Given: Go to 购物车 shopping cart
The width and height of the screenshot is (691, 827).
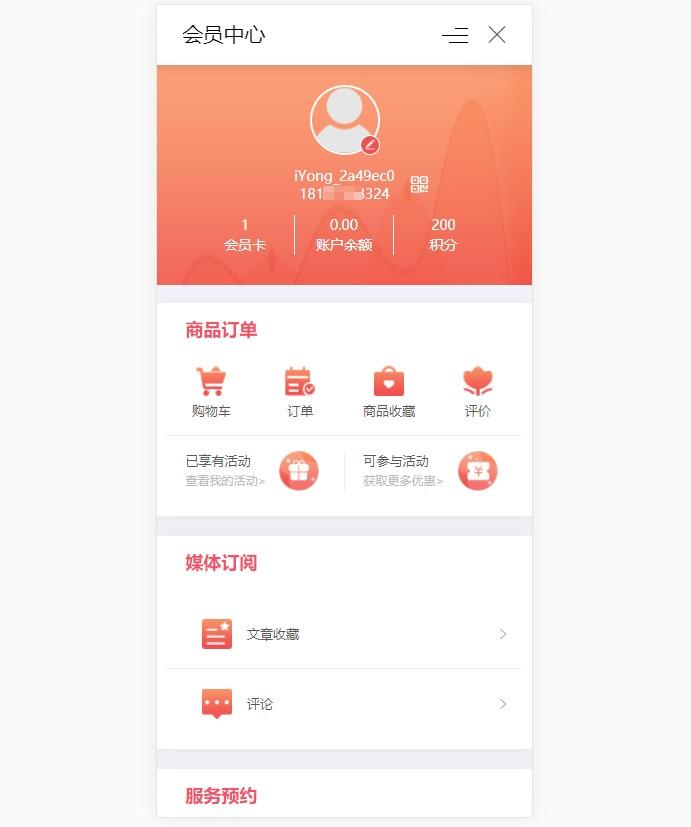Looking at the screenshot, I should 211,392.
